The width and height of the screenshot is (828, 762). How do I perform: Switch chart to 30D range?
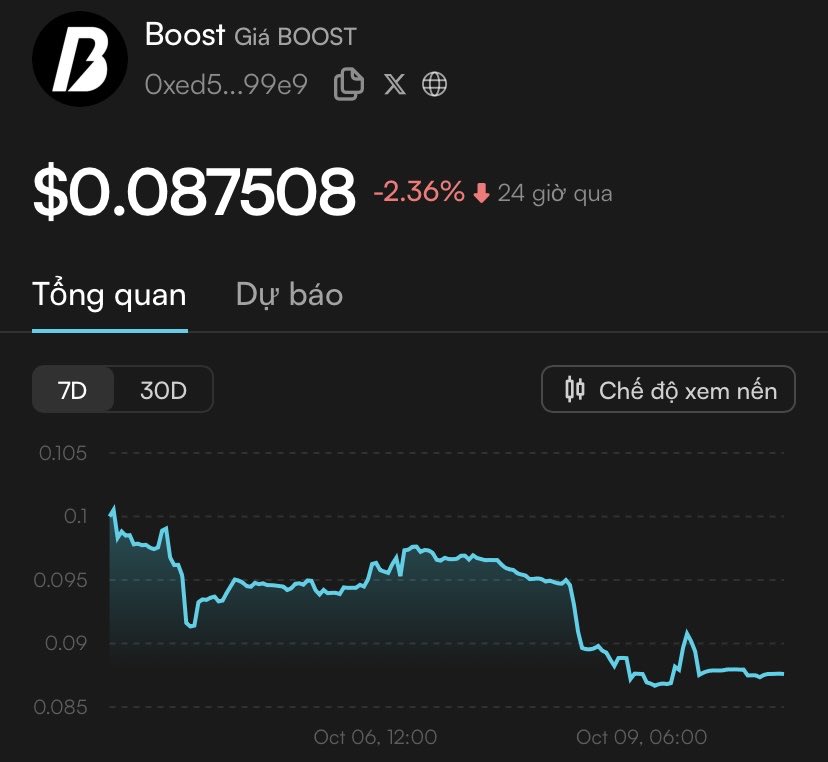pos(163,389)
